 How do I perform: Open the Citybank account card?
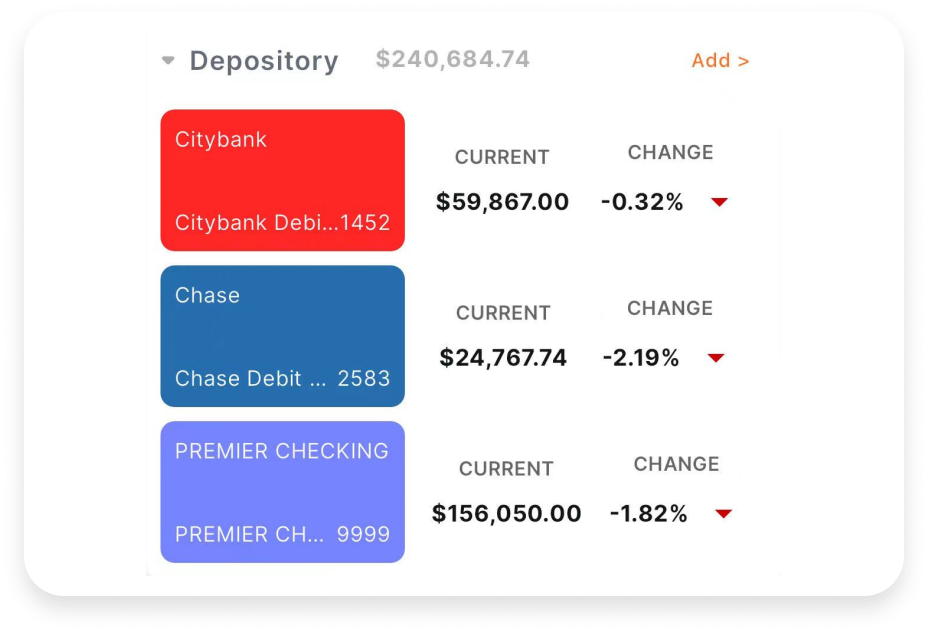pos(282,180)
